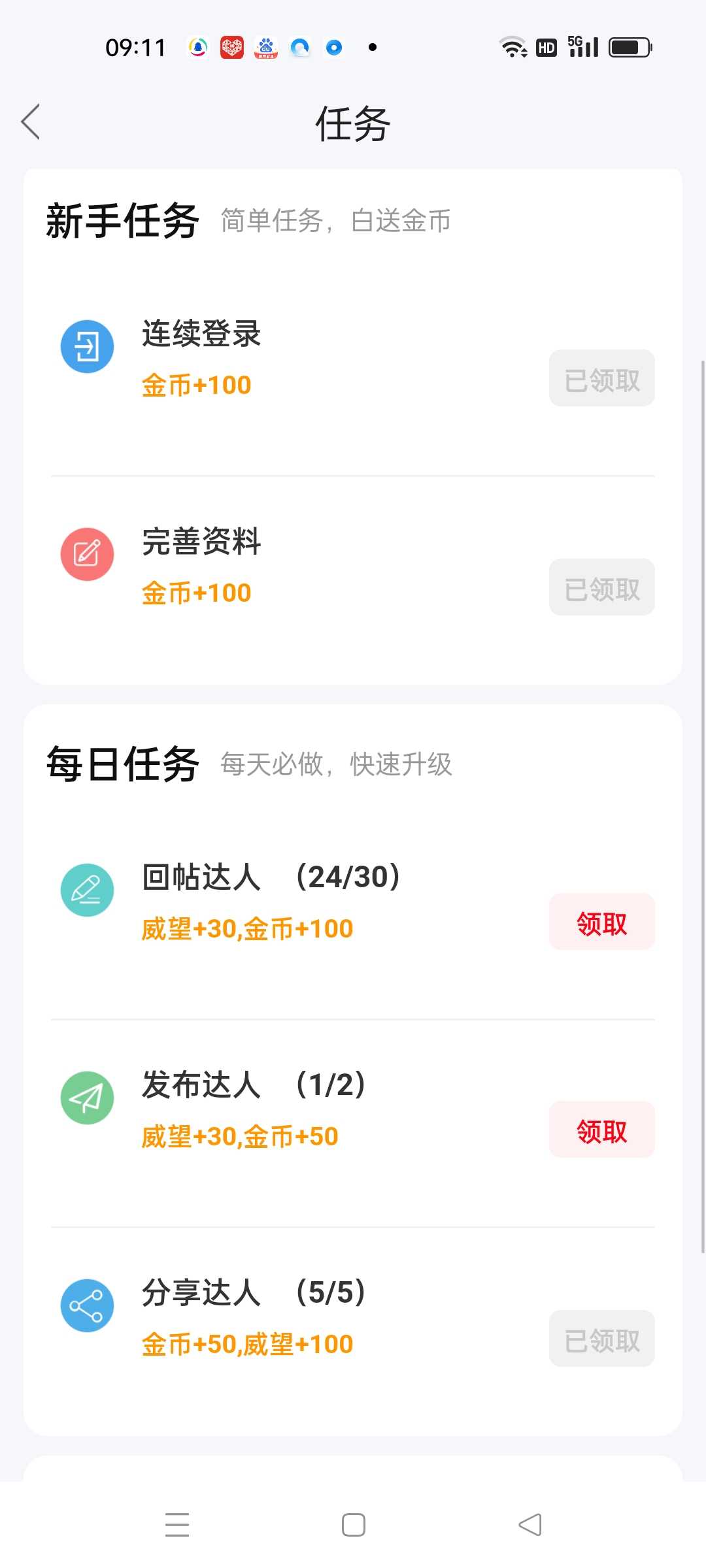Tap 已领取 button for 分享达人
The width and height of the screenshot is (706, 1568).
601,1338
